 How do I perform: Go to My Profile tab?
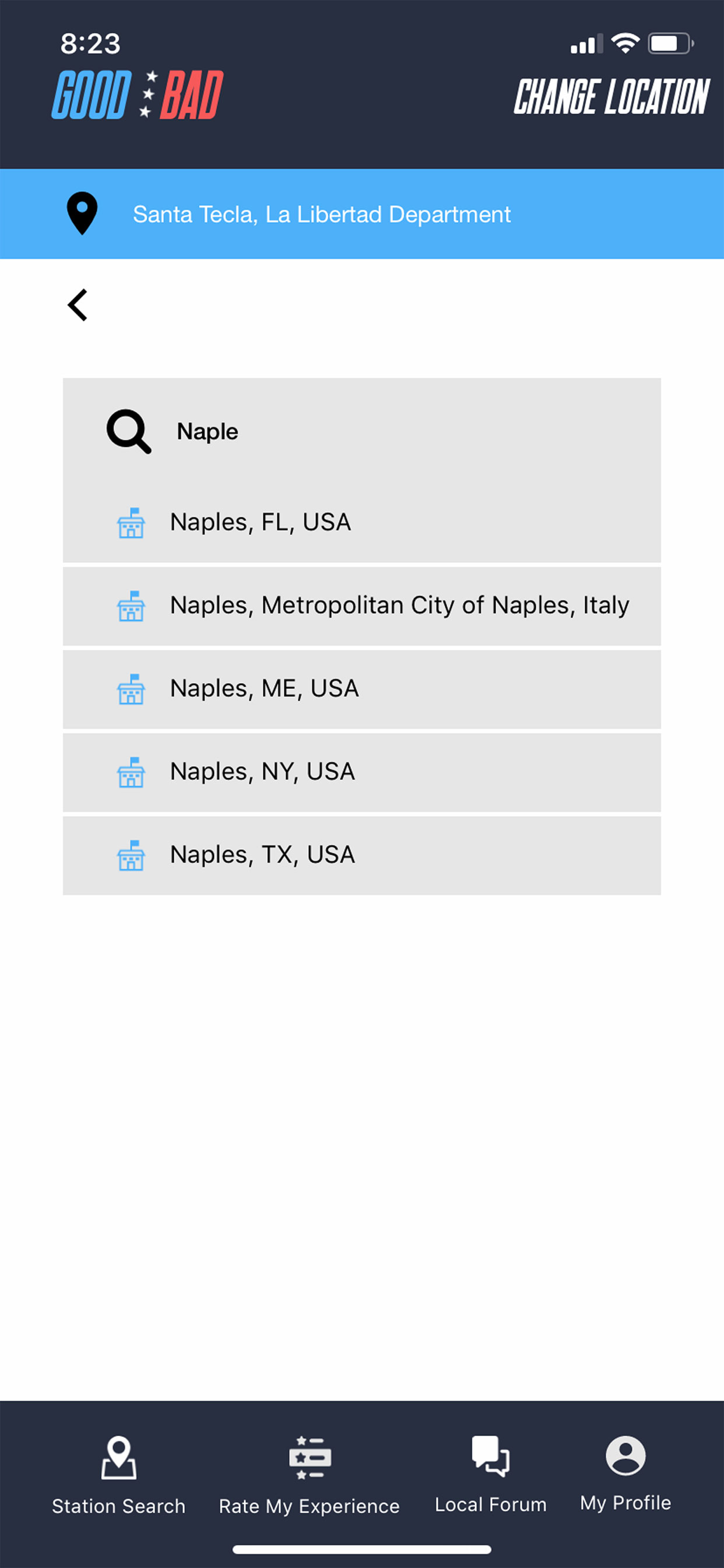[625, 1473]
